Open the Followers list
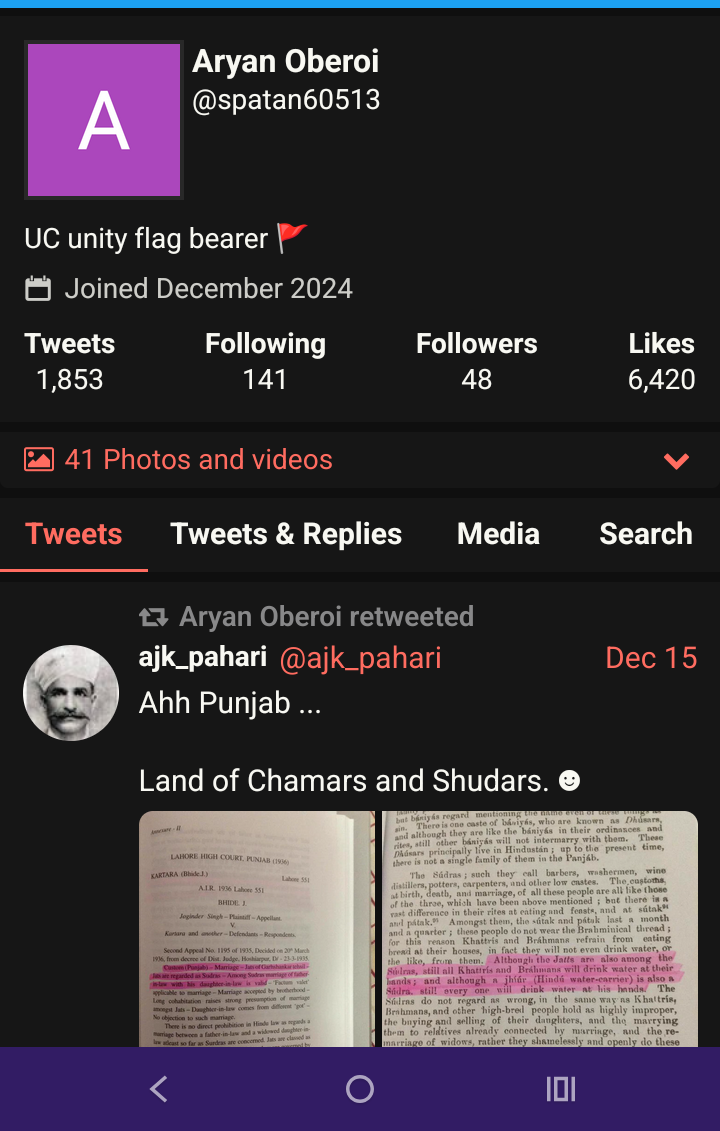The height and width of the screenshot is (1131, 720). pyautogui.click(x=477, y=362)
